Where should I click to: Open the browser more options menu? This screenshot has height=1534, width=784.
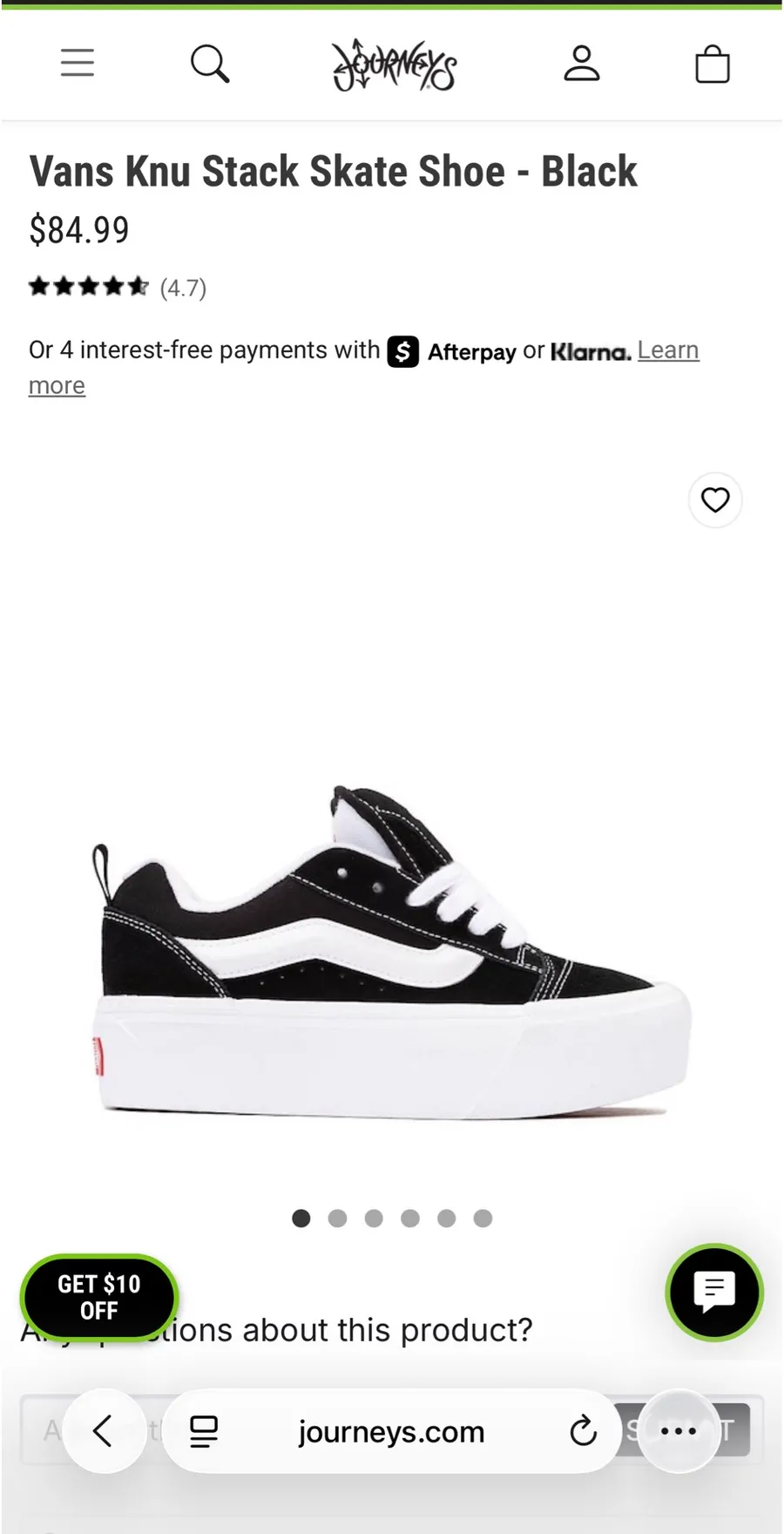point(679,1431)
